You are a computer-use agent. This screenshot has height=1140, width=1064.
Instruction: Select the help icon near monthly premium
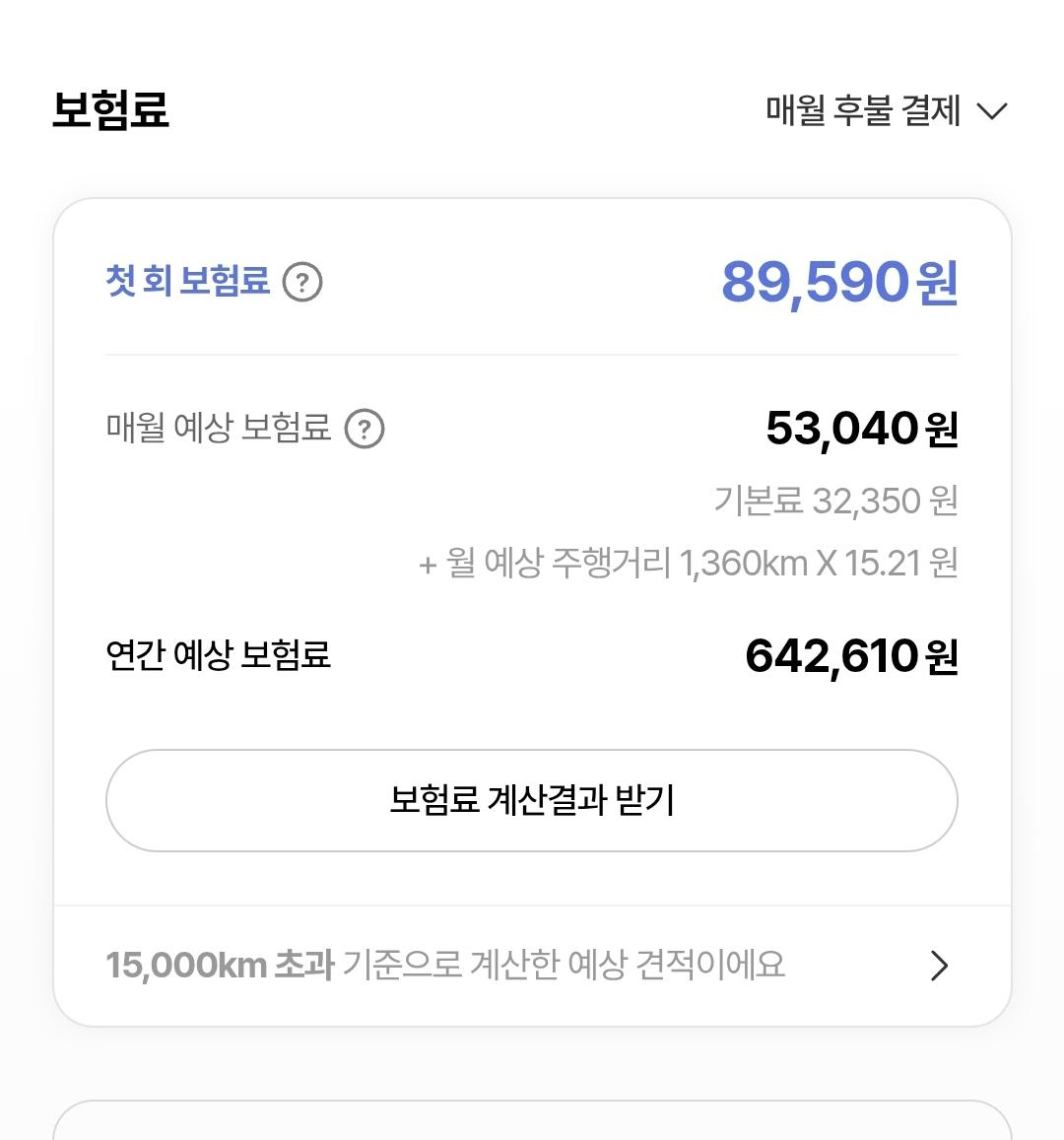[x=364, y=428]
